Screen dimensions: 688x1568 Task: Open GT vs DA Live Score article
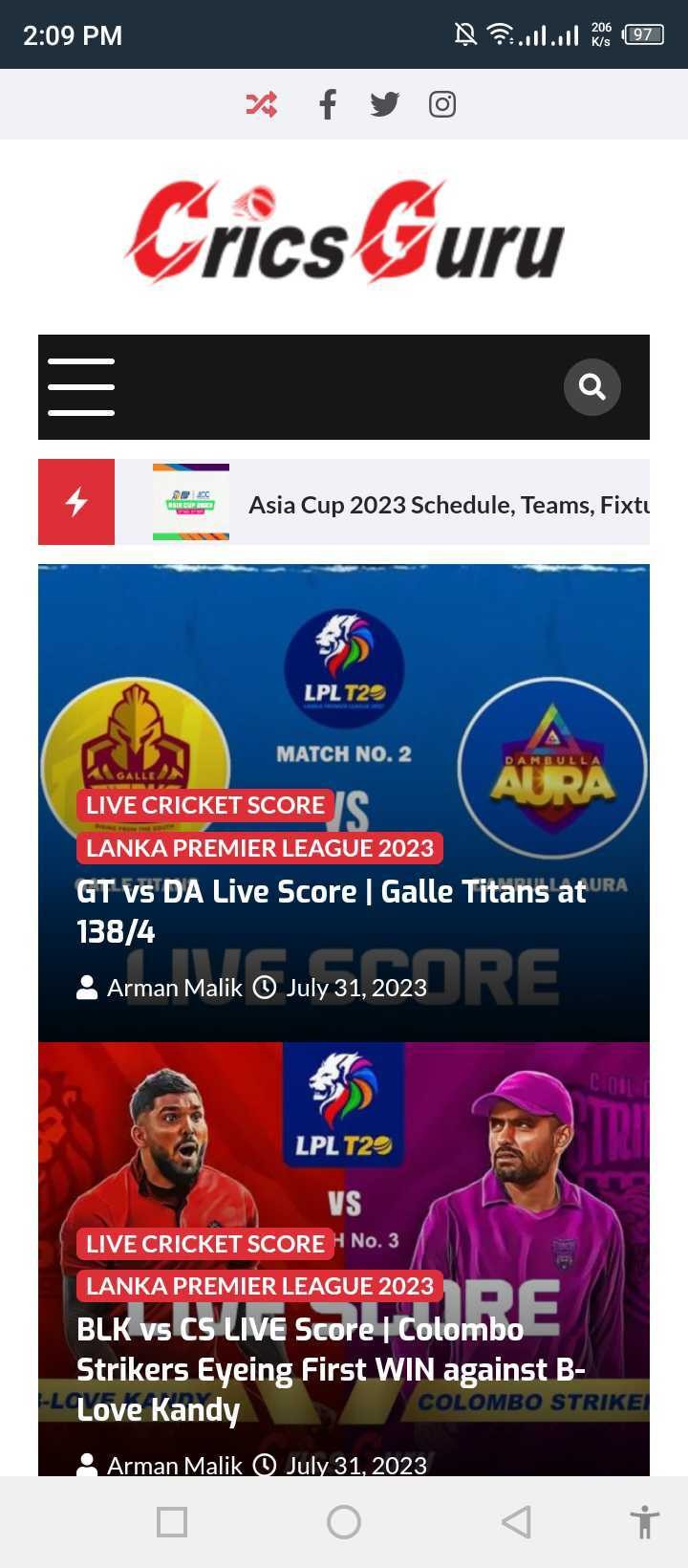point(331,910)
